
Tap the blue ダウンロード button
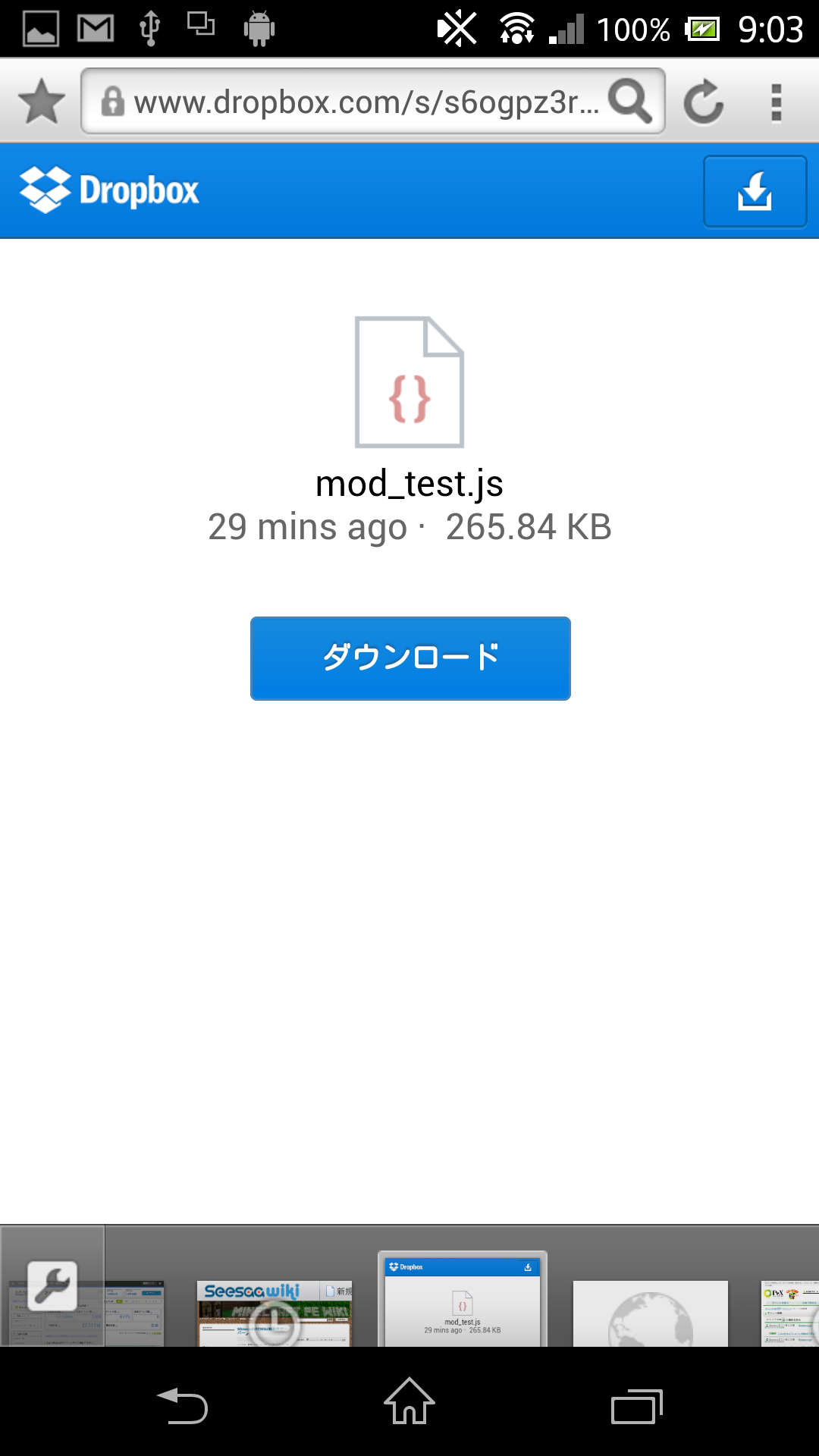click(410, 658)
